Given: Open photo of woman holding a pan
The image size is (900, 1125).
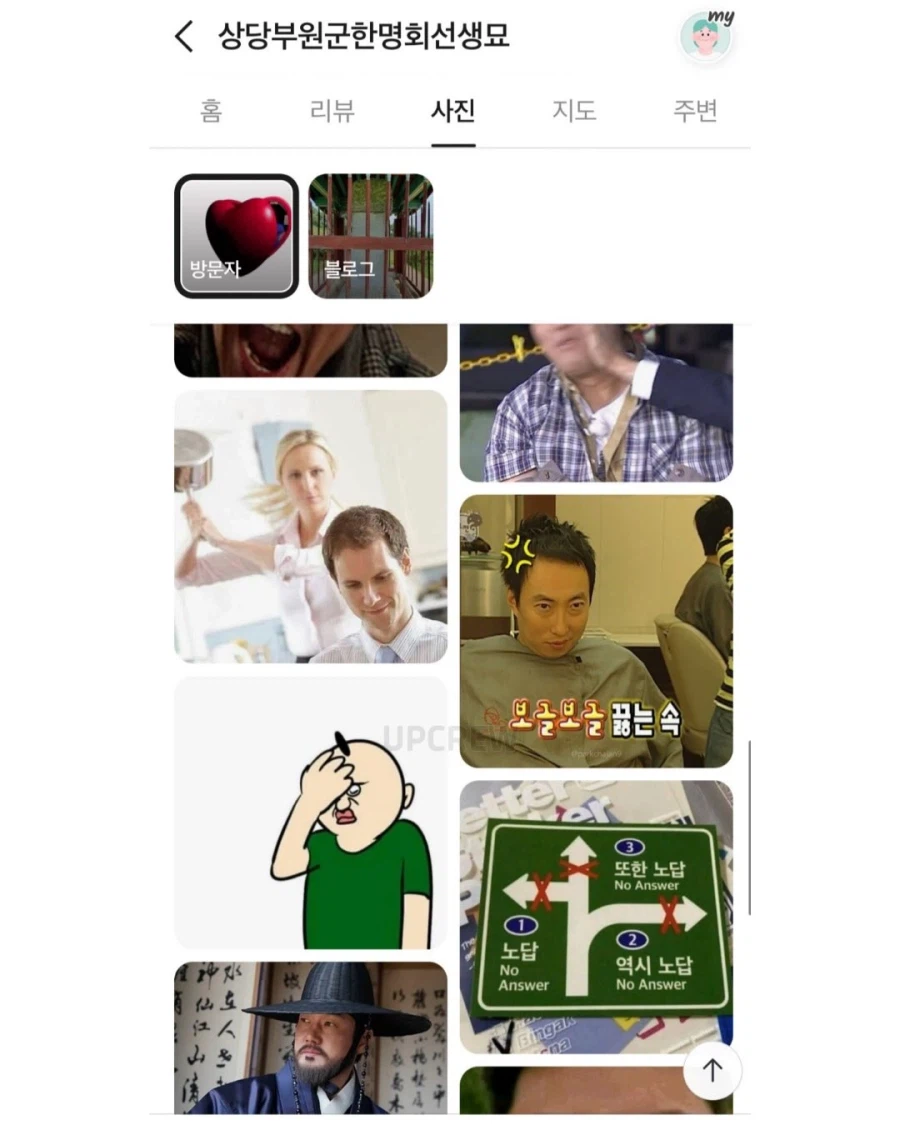Looking at the screenshot, I should pyautogui.click(x=311, y=526).
